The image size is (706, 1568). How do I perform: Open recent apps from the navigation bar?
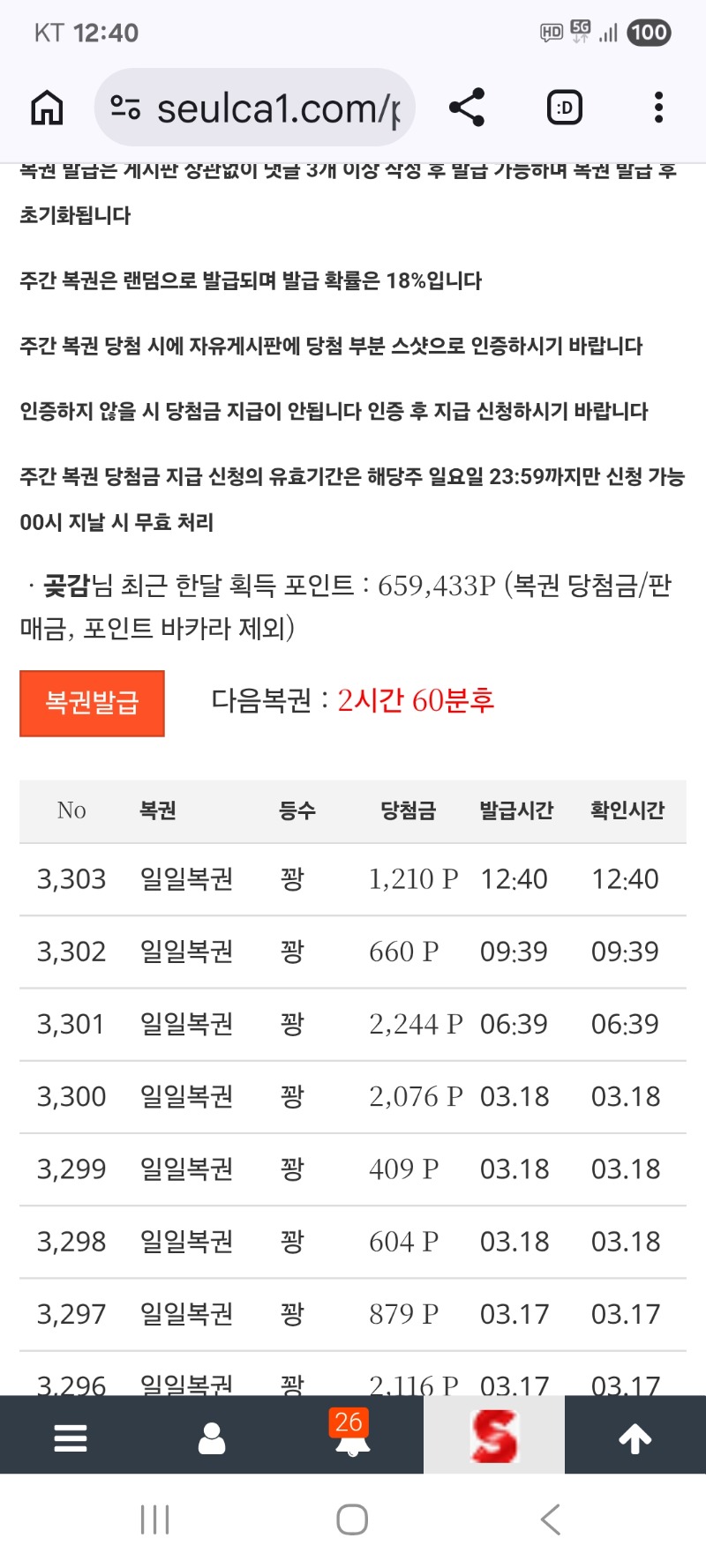click(x=155, y=1519)
